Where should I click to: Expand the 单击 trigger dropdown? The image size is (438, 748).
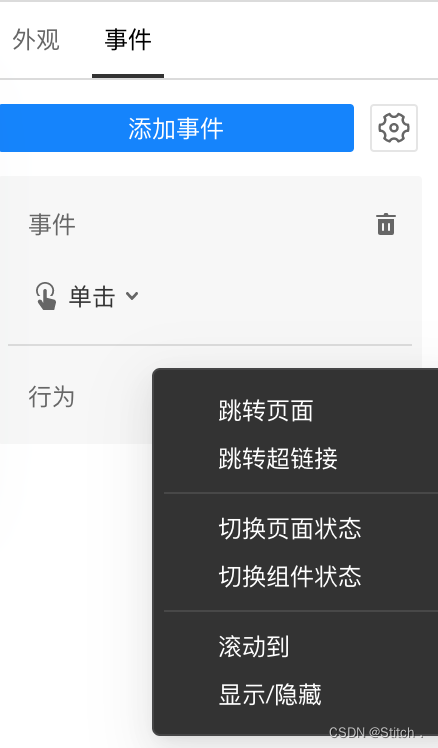[88, 296]
